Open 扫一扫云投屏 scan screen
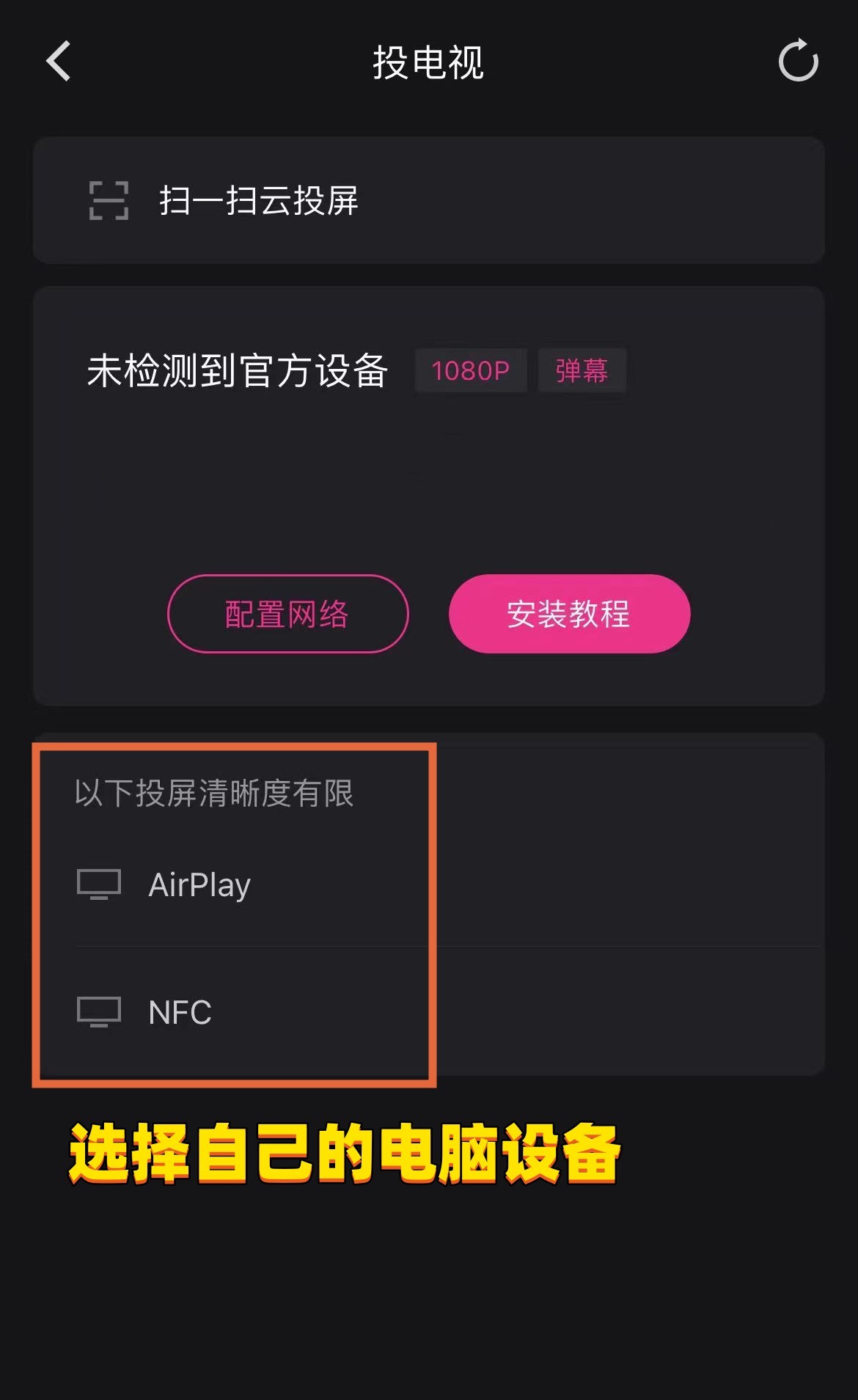Viewport: 858px width, 1400px height. point(260,200)
